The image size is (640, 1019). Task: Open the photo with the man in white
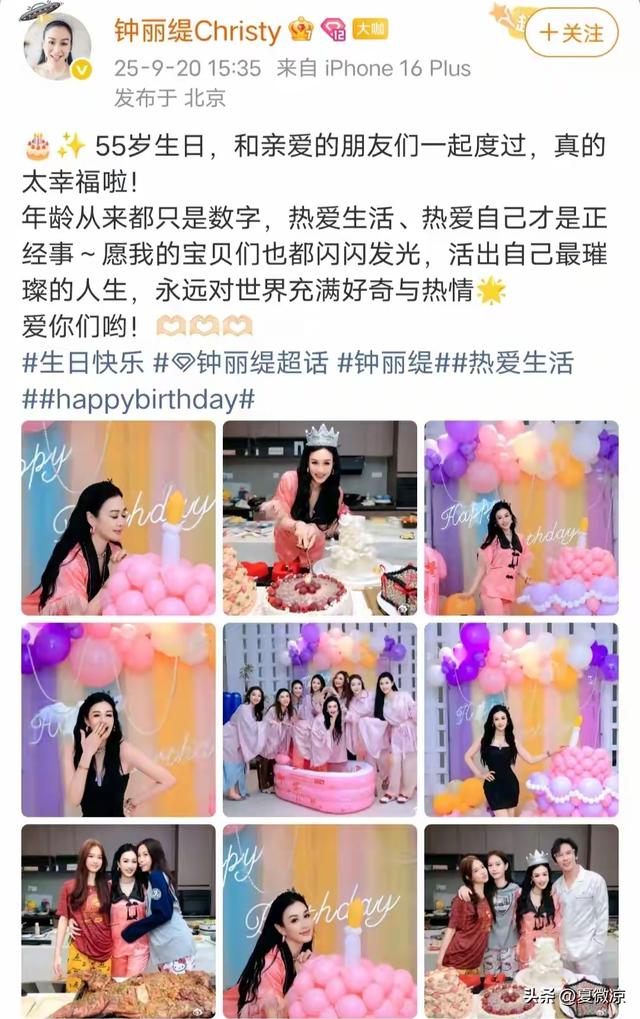coord(521,920)
